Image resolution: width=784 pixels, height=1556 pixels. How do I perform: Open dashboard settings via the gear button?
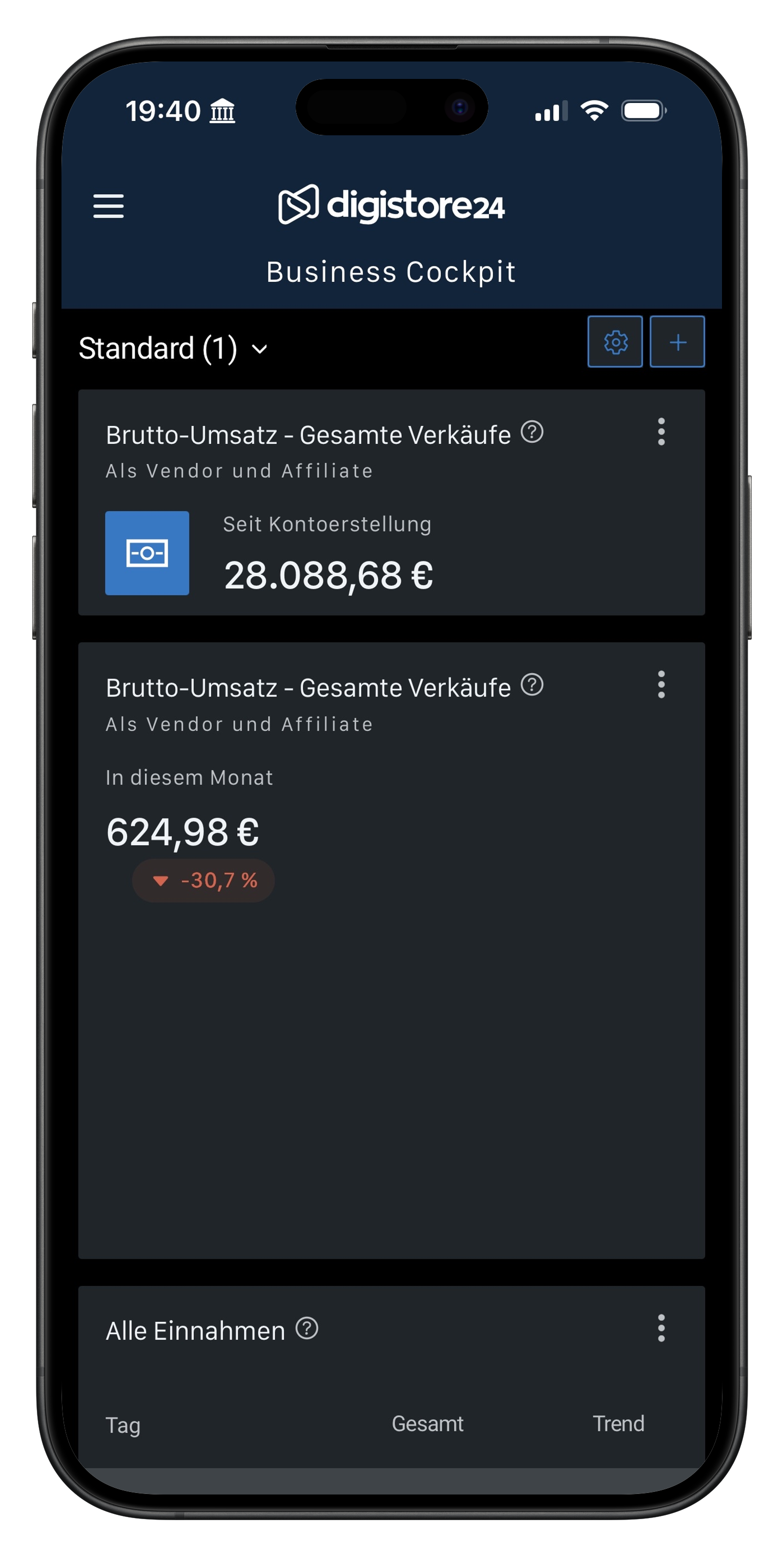tap(615, 342)
